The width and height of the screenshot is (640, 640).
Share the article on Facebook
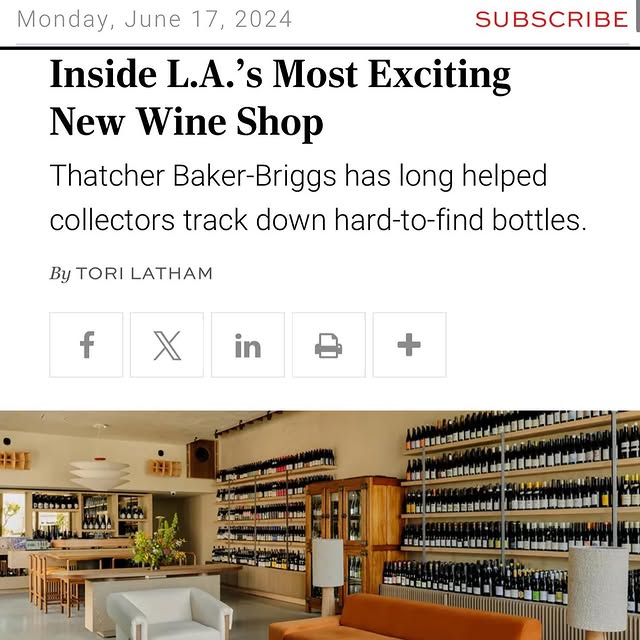(86, 345)
